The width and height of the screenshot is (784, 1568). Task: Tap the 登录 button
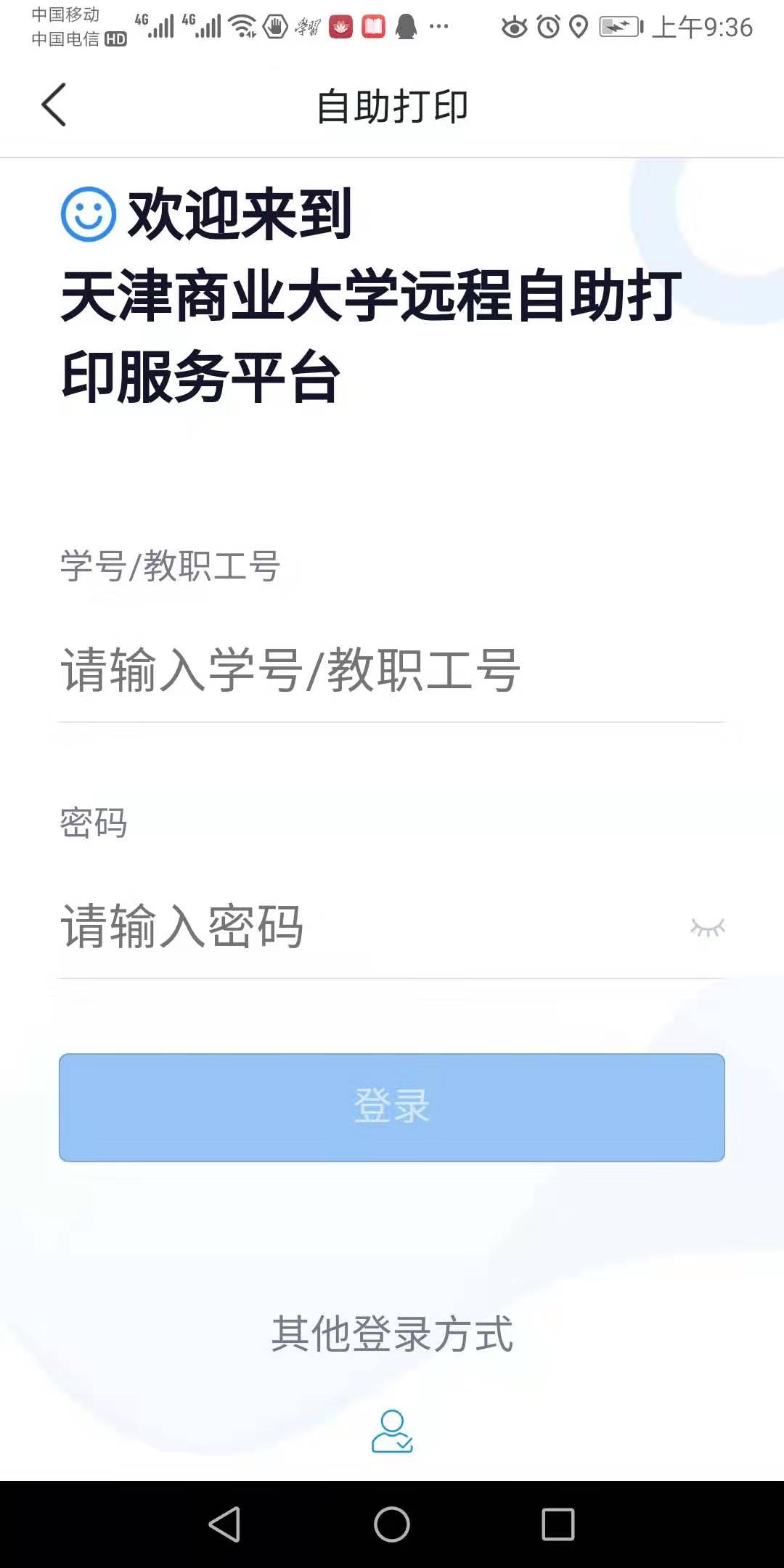392,1108
